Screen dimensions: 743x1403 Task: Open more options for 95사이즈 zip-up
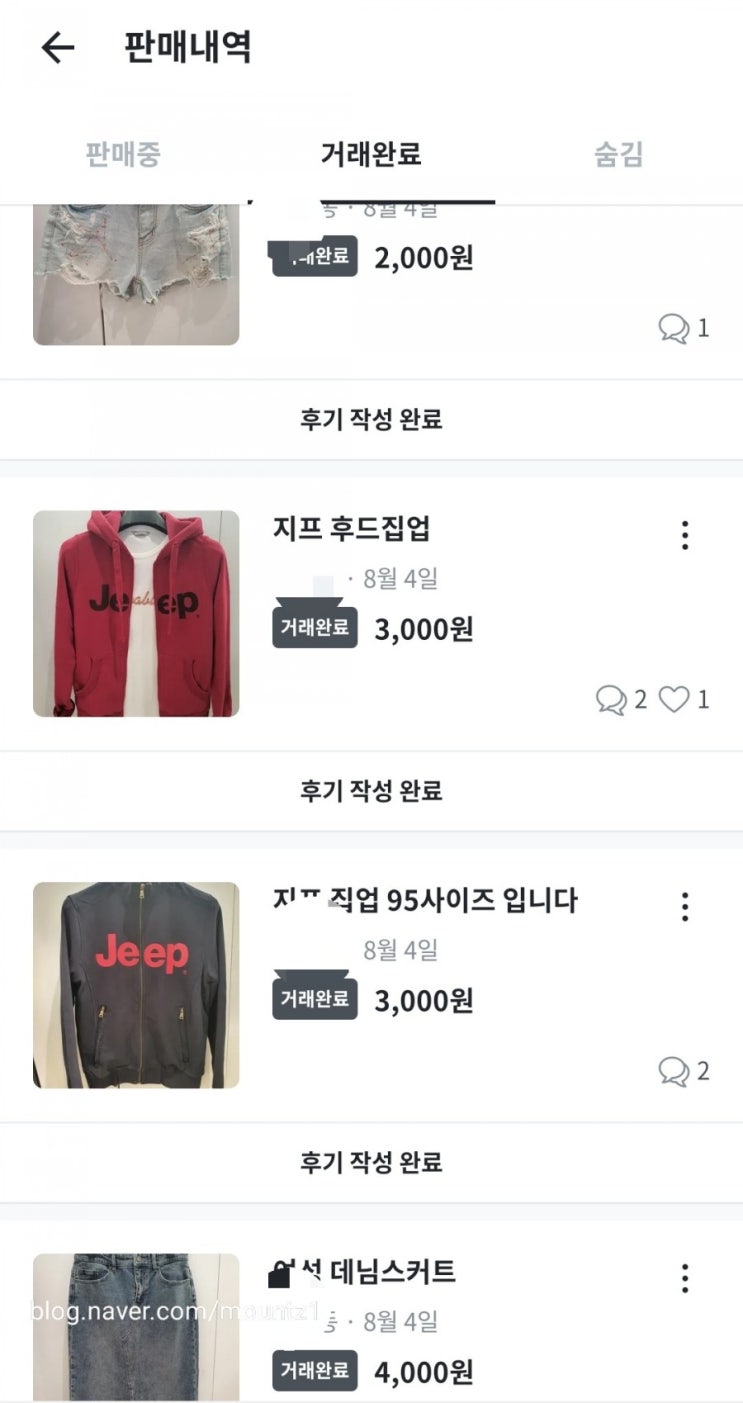[685, 906]
